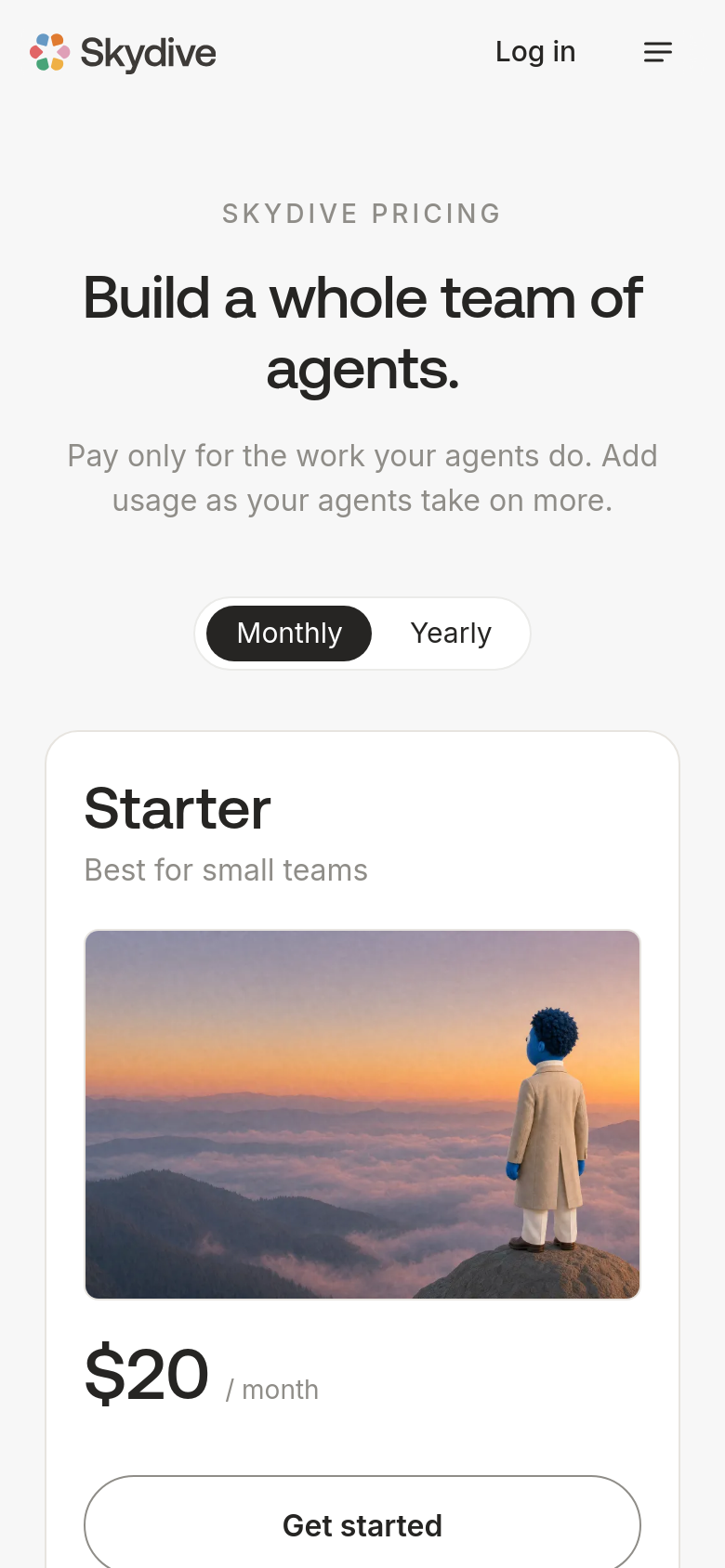This screenshot has height=1568, width=725.
Task: Tap the Log in link
Action: 535,52
